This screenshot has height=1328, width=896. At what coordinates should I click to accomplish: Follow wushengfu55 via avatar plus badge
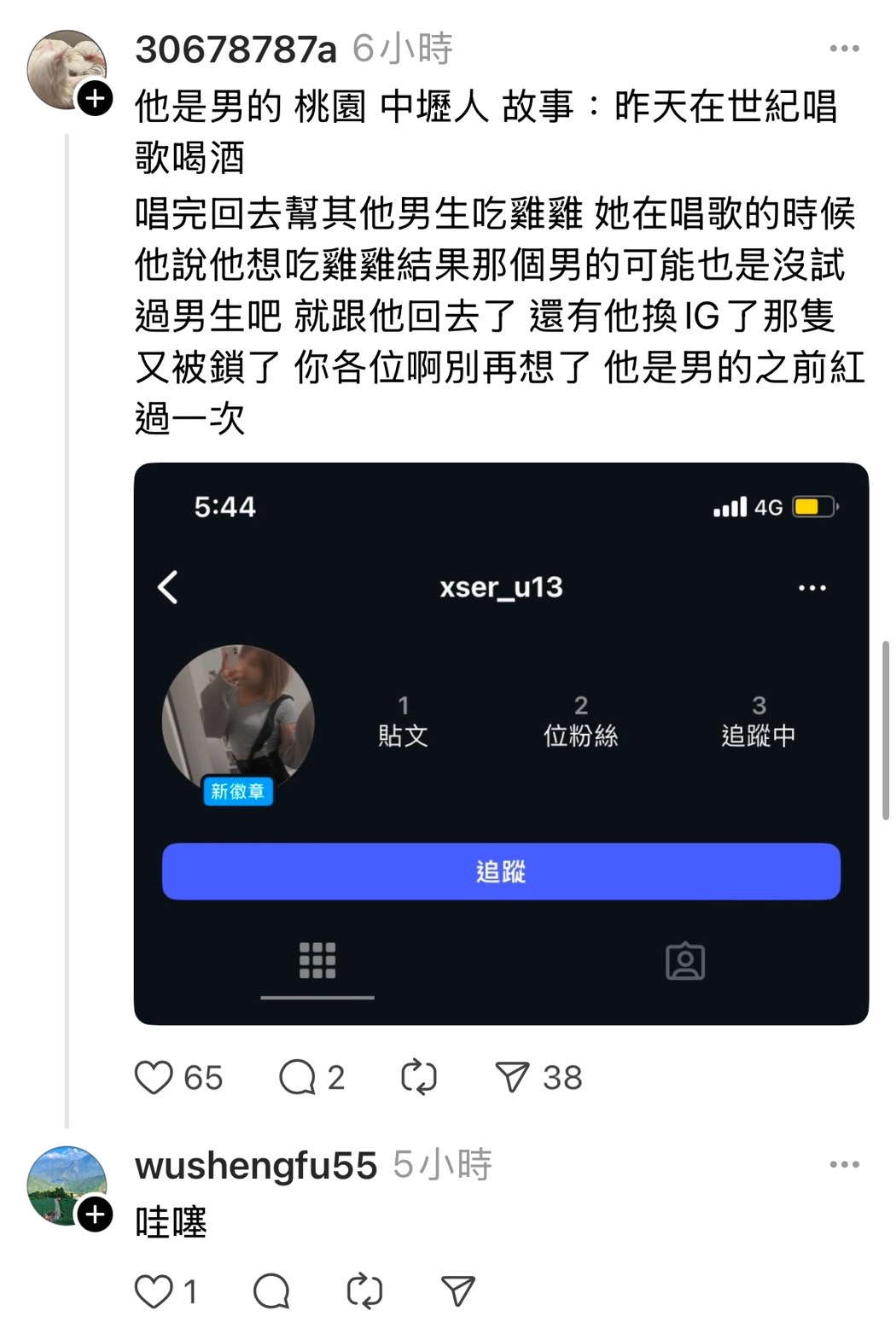tap(96, 1214)
